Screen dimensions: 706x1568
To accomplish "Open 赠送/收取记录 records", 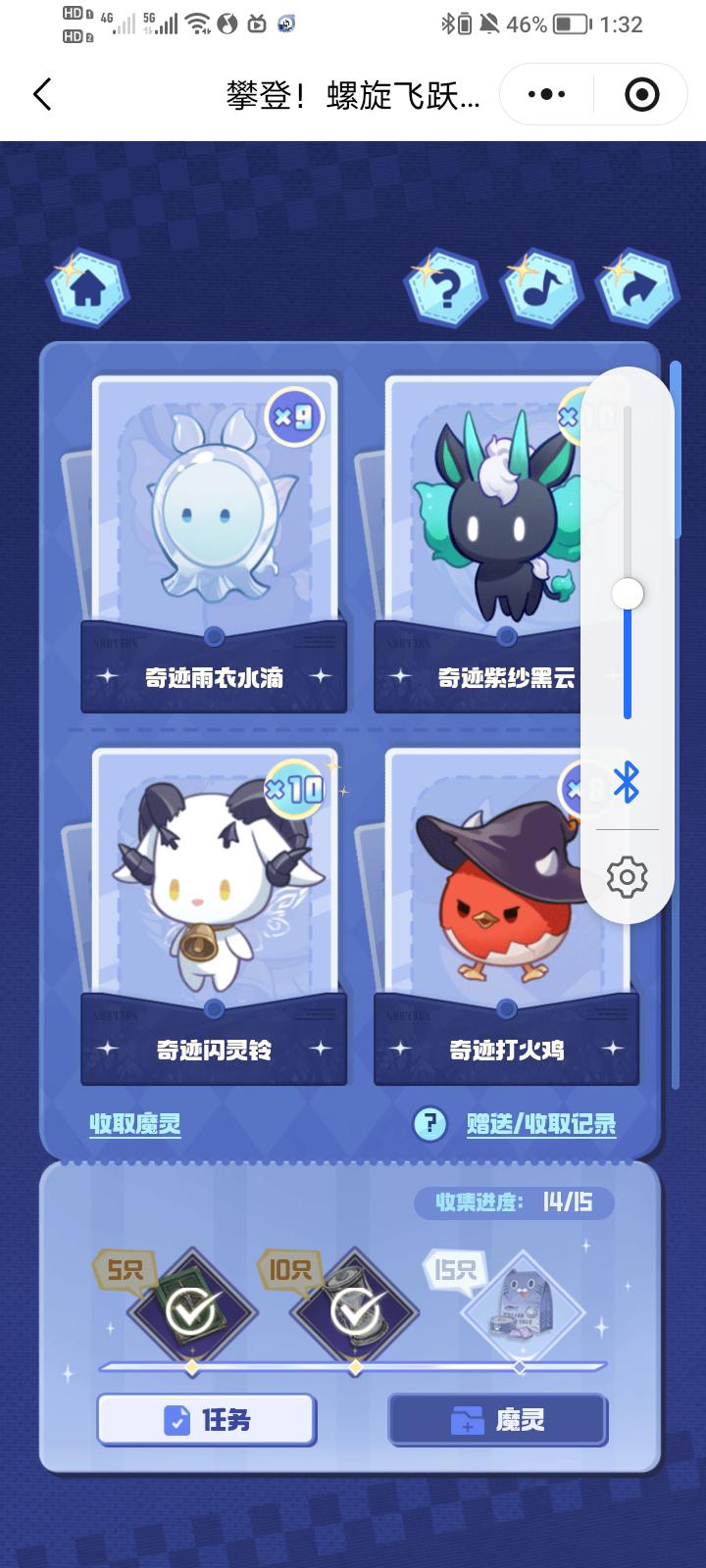I will [x=541, y=1124].
